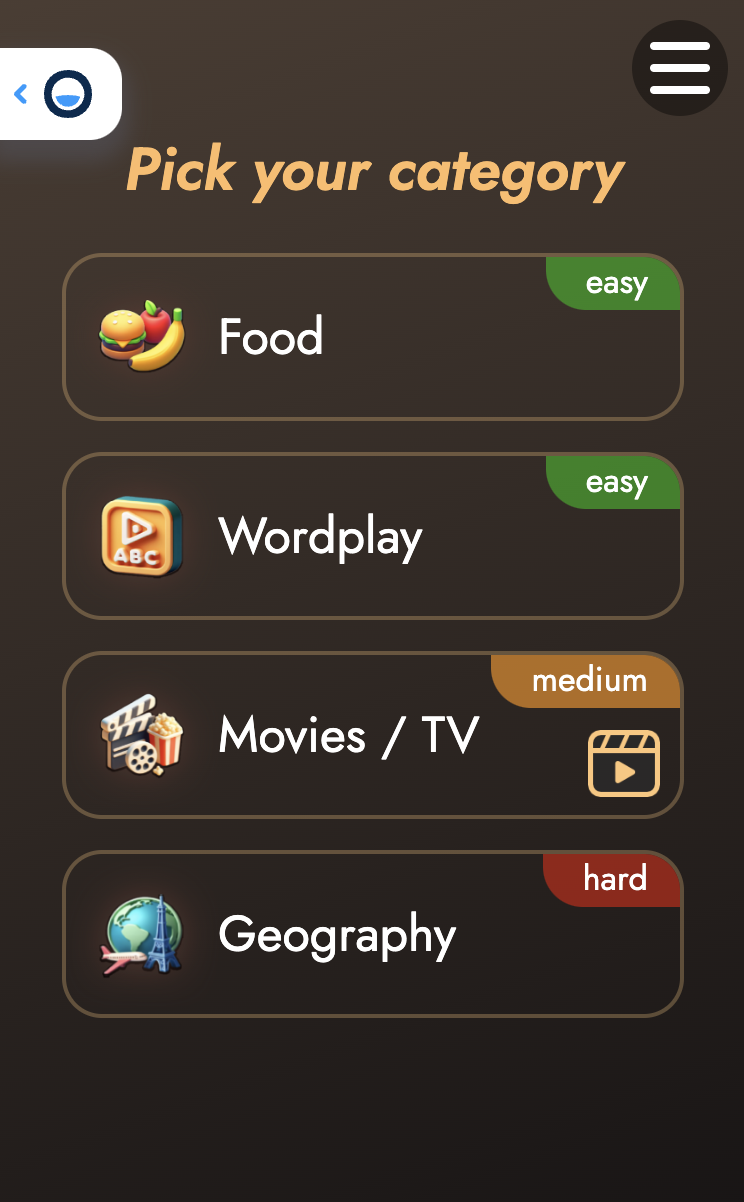
Task: Start the Geography category
Action: click(372, 935)
